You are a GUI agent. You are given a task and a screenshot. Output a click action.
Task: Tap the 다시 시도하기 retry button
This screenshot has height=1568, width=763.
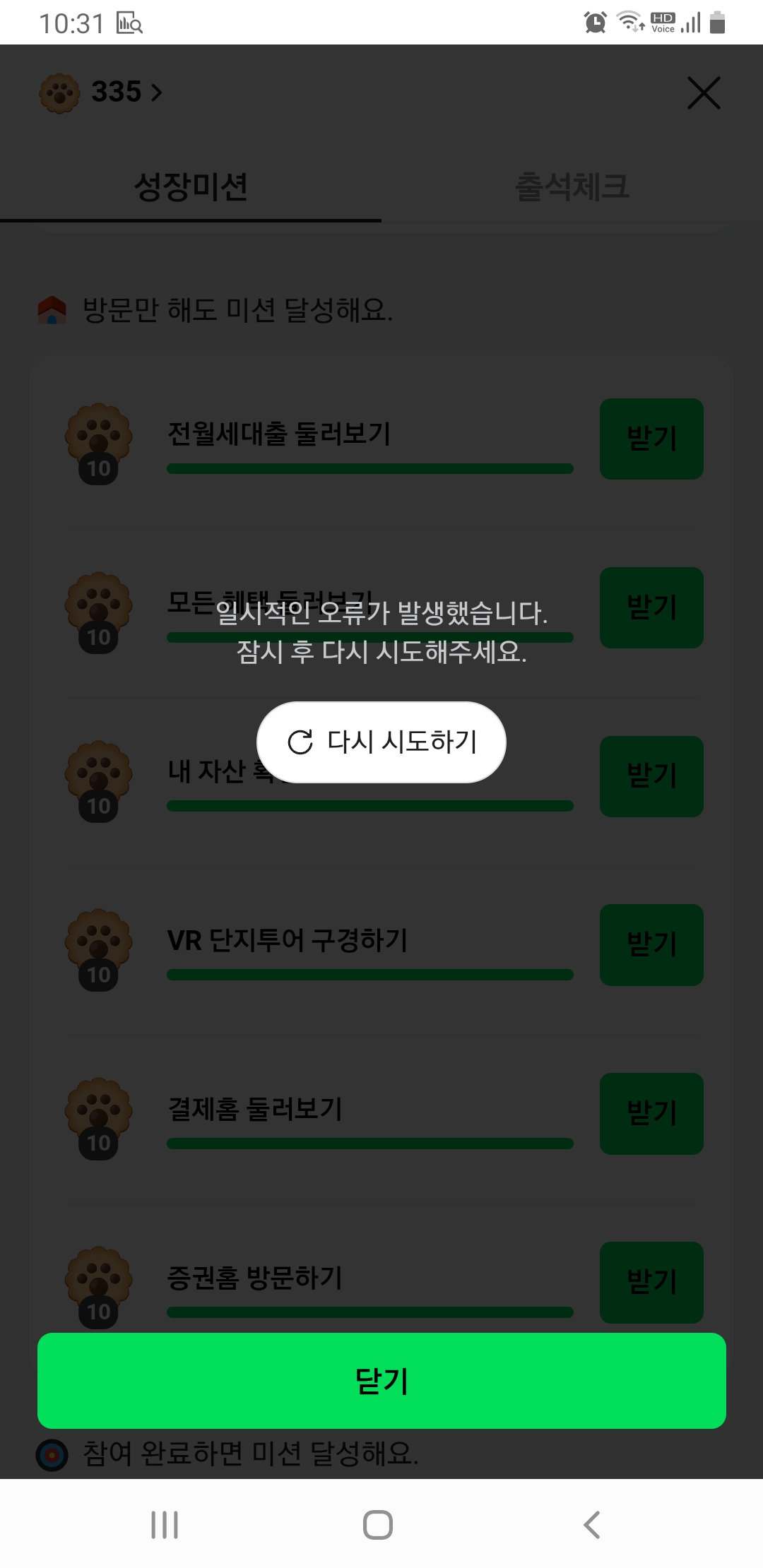tap(381, 742)
